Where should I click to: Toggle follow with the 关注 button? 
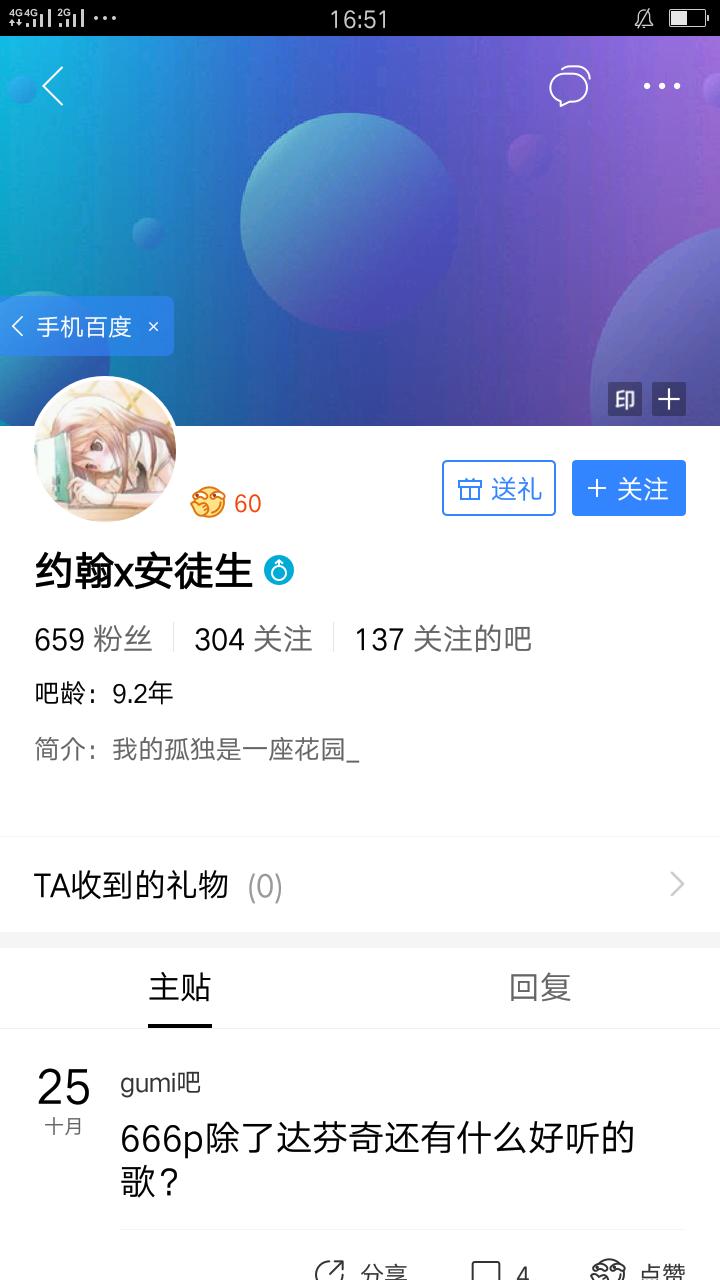pos(628,488)
